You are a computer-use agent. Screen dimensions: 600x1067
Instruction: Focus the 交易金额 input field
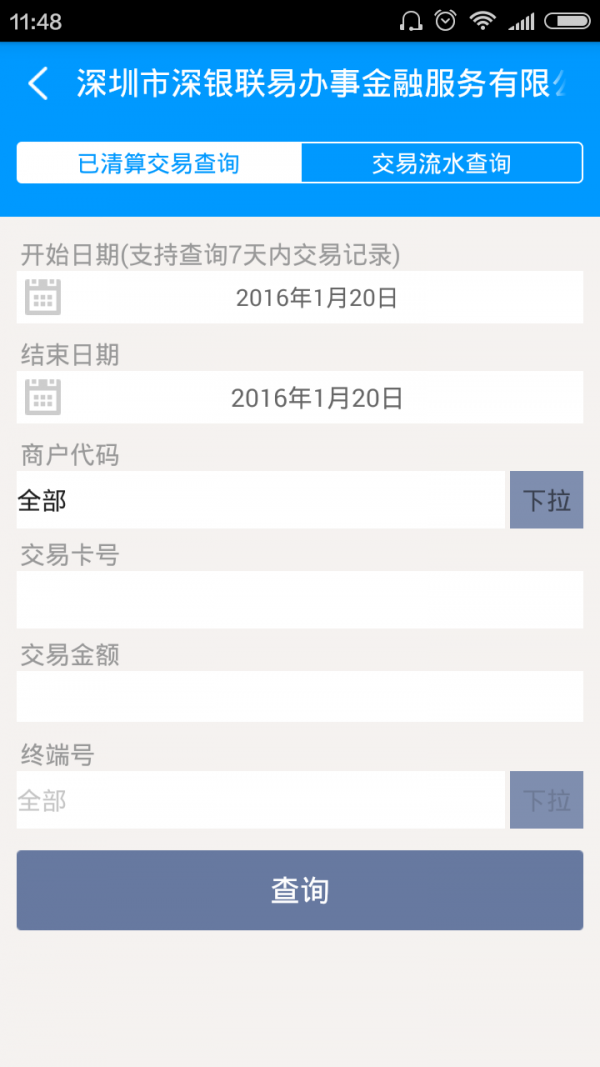coord(300,697)
